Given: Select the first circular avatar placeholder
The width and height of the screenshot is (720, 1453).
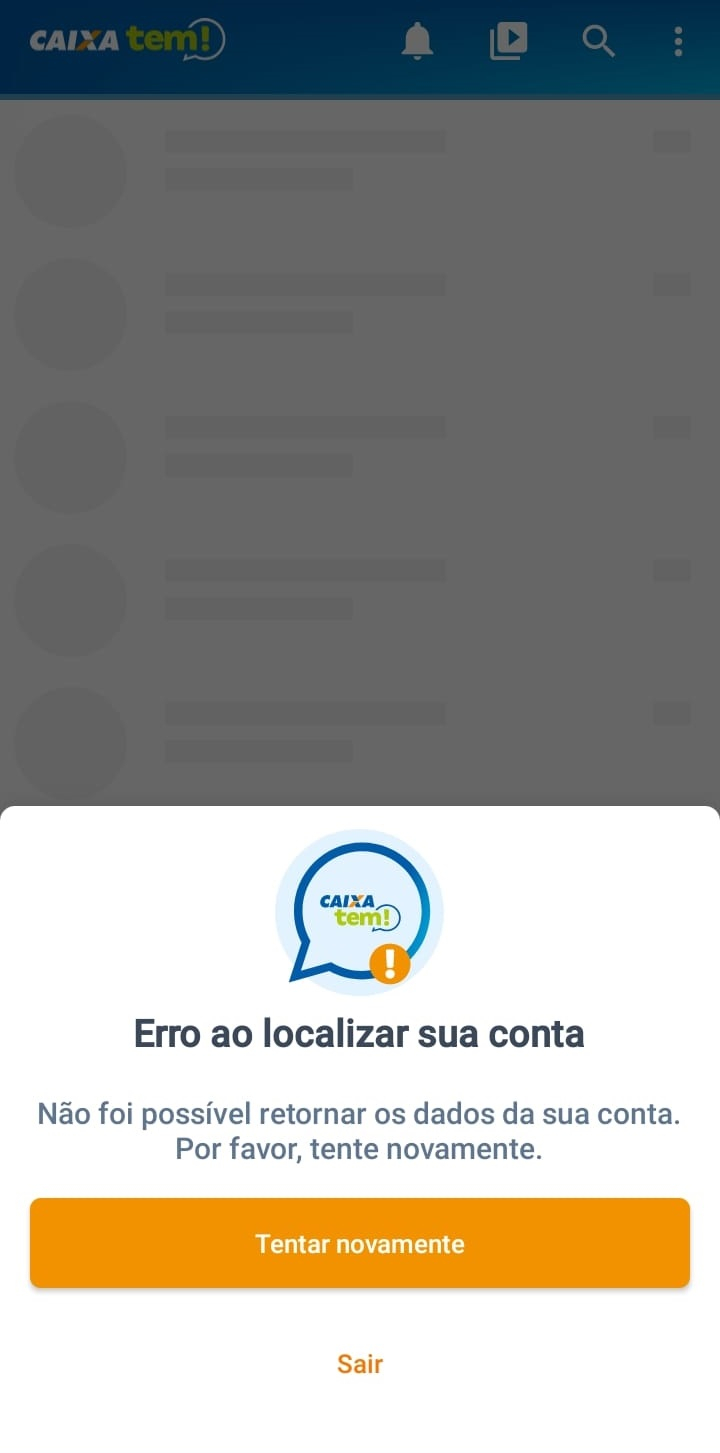Looking at the screenshot, I should pyautogui.click(x=70, y=170).
